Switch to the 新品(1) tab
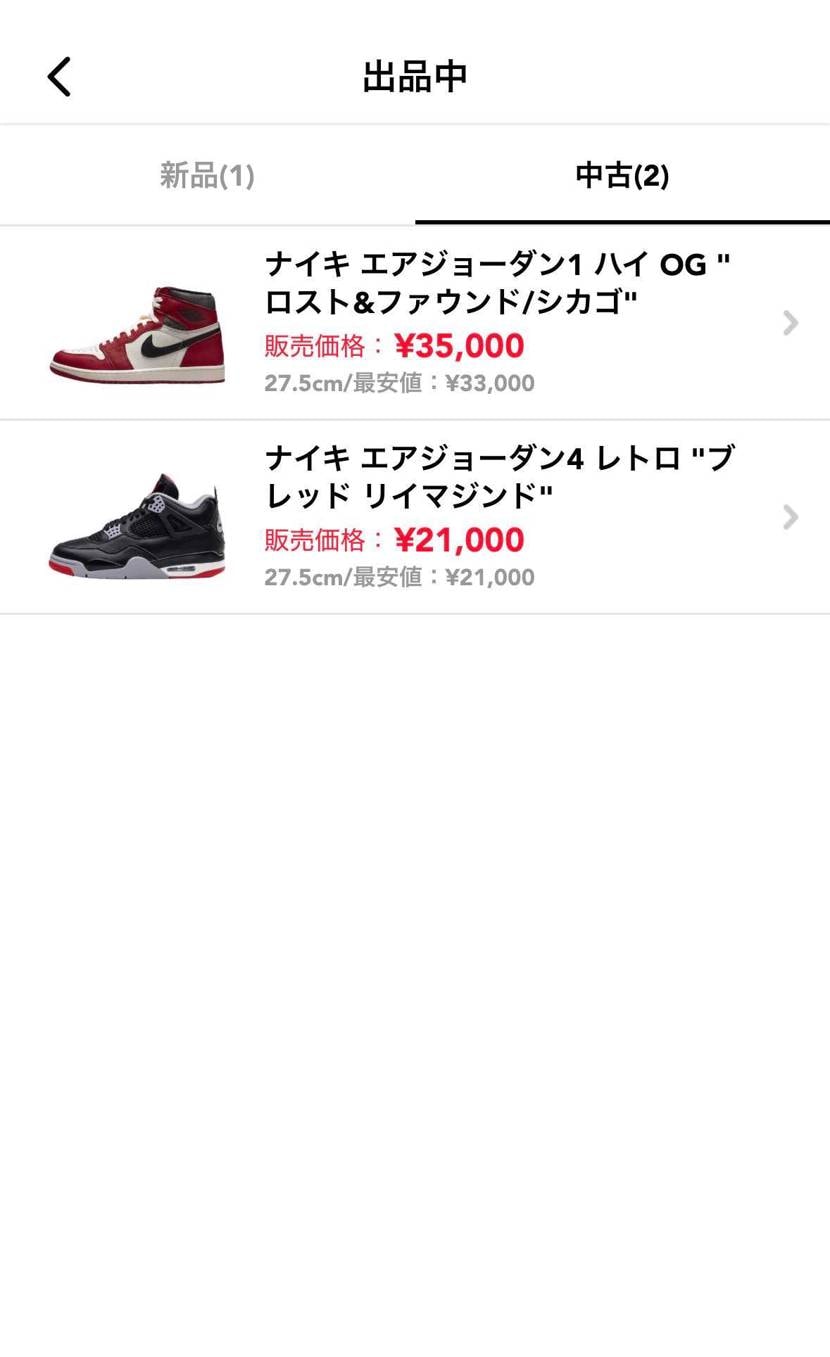Image resolution: width=830 pixels, height=1357 pixels. click(207, 174)
